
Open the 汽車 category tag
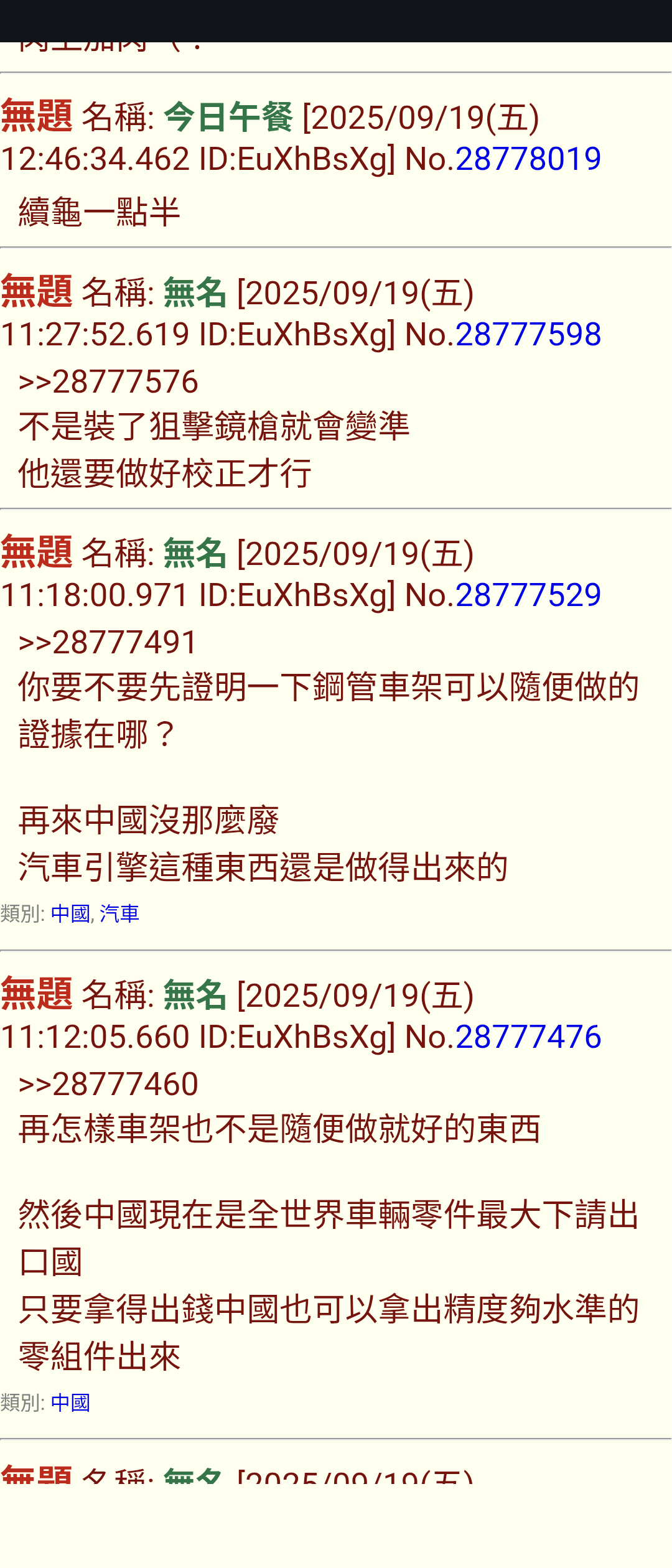click(x=119, y=914)
